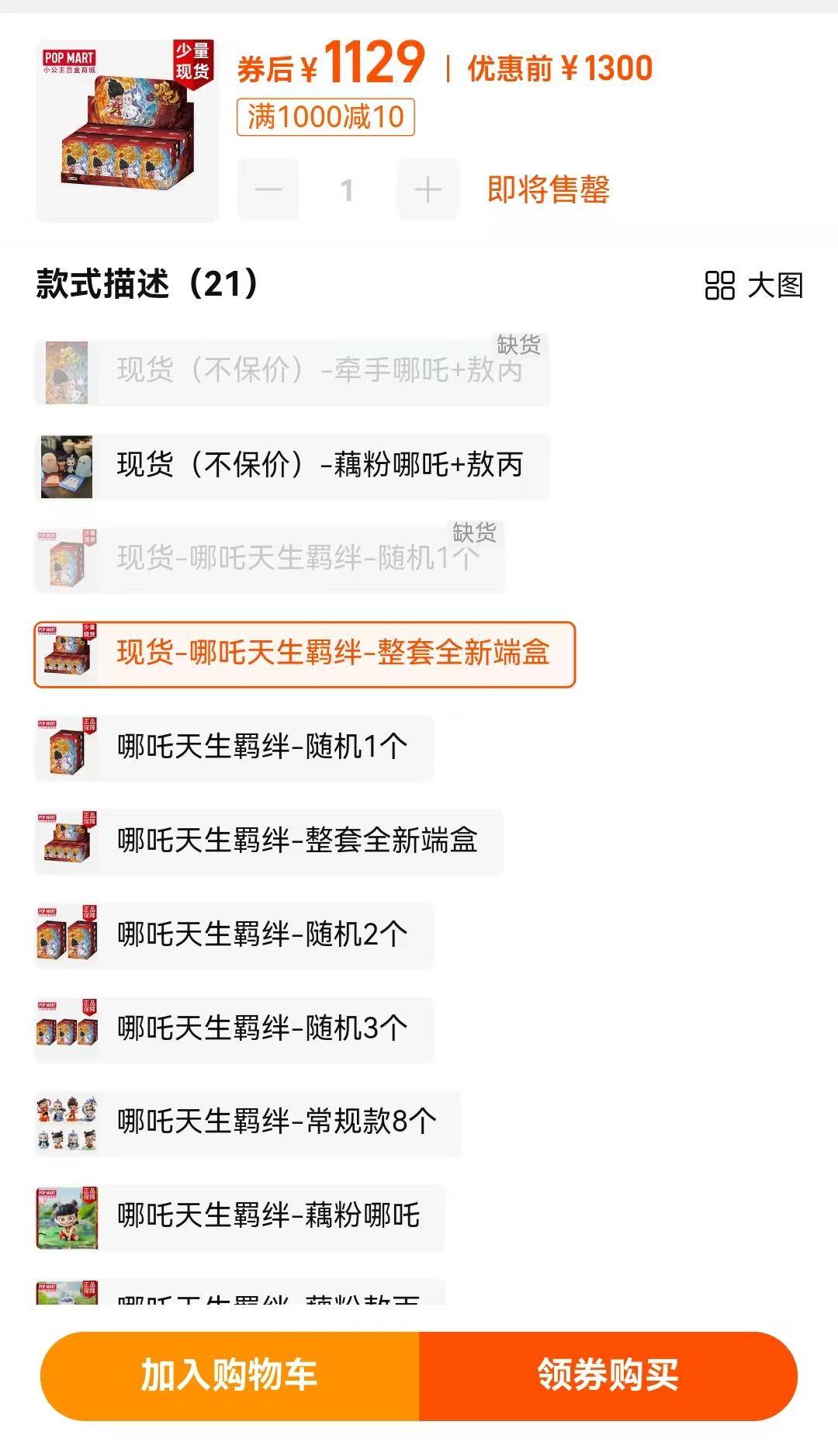Tap the product thumbnail image
Viewport: 838px width, 1456px height.
coord(126,130)
